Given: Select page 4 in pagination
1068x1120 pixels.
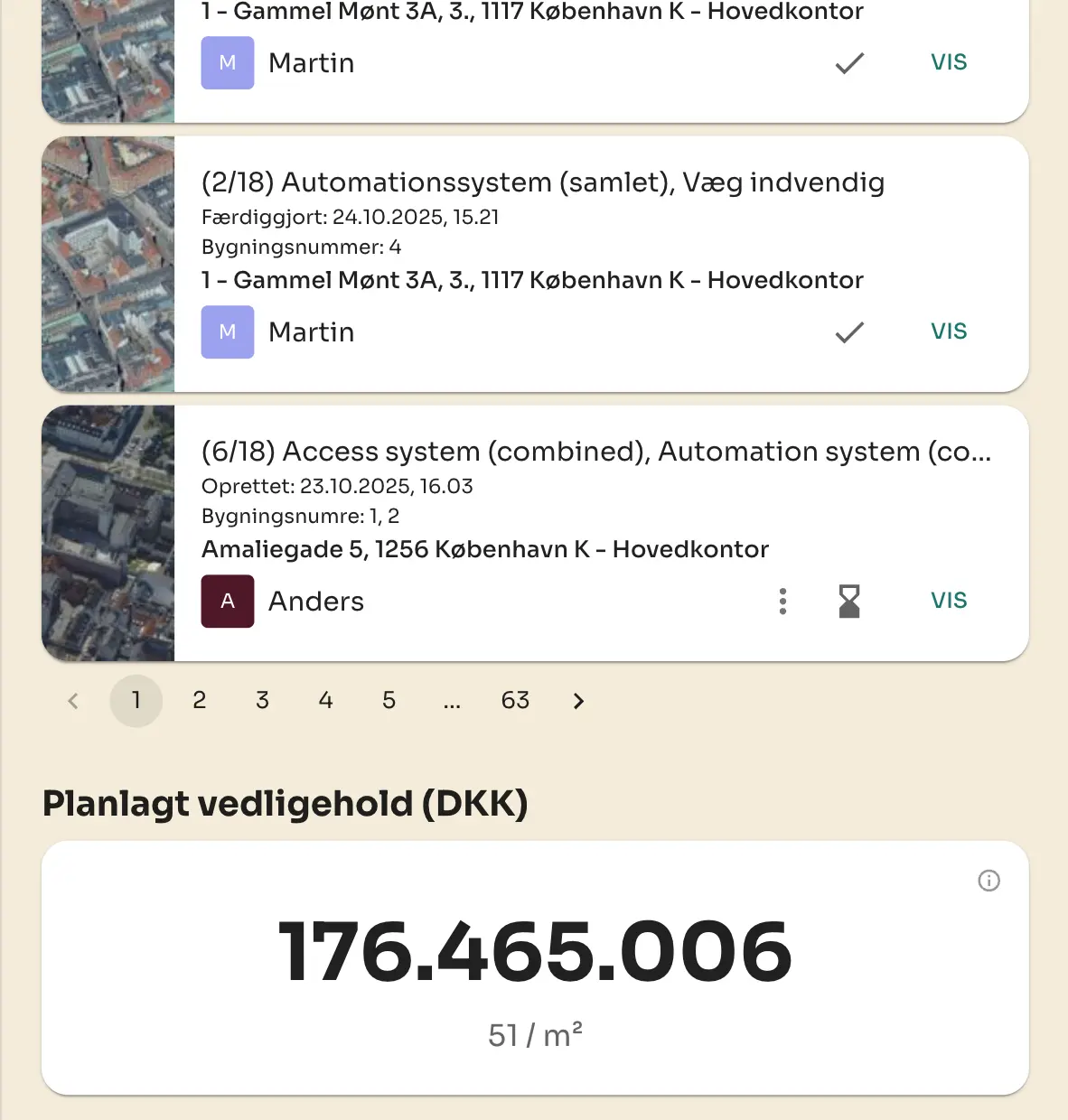Looking at the screenshot, I should [326, 701].
